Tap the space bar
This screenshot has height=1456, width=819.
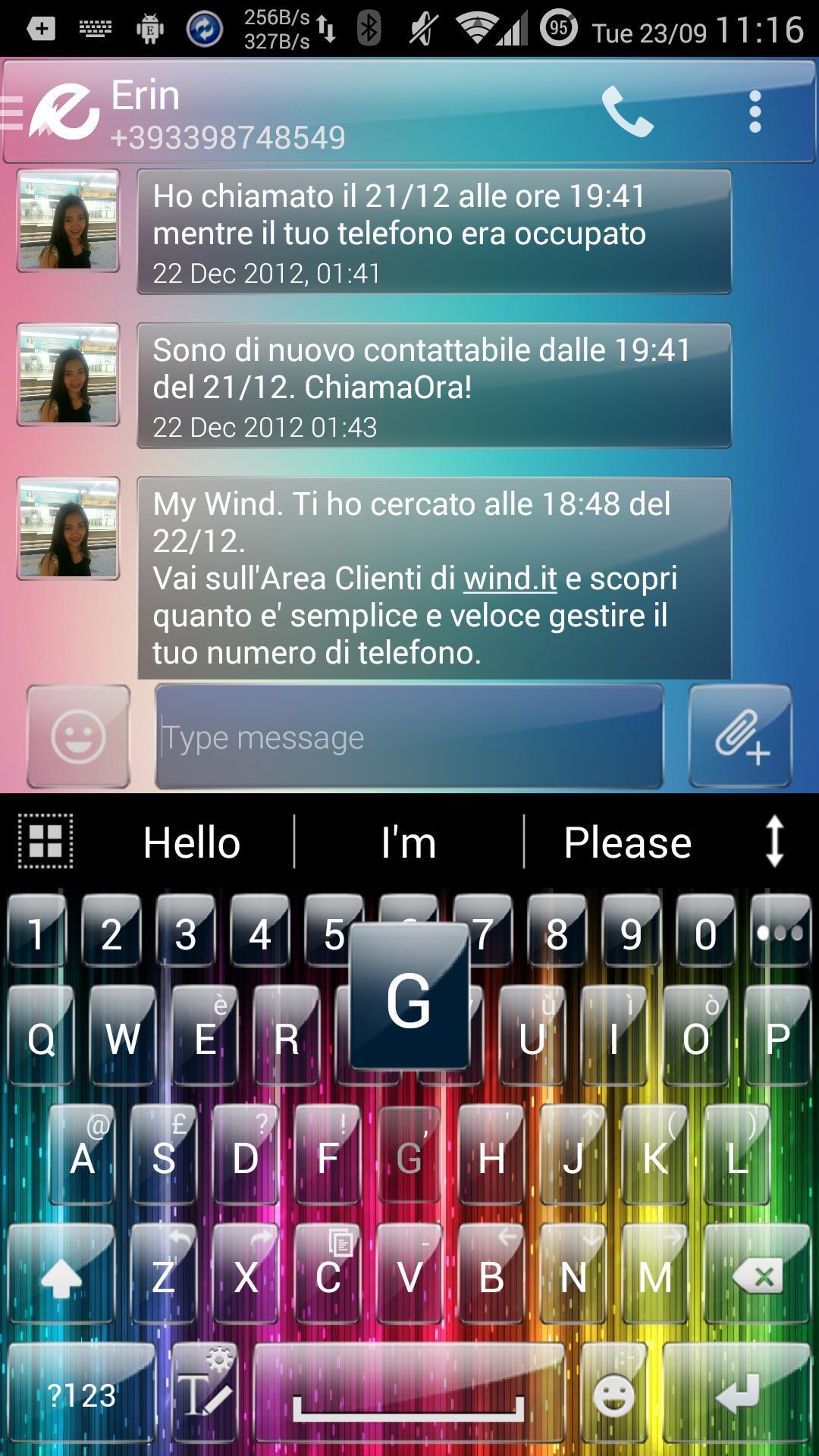[x=409, y=1395]
